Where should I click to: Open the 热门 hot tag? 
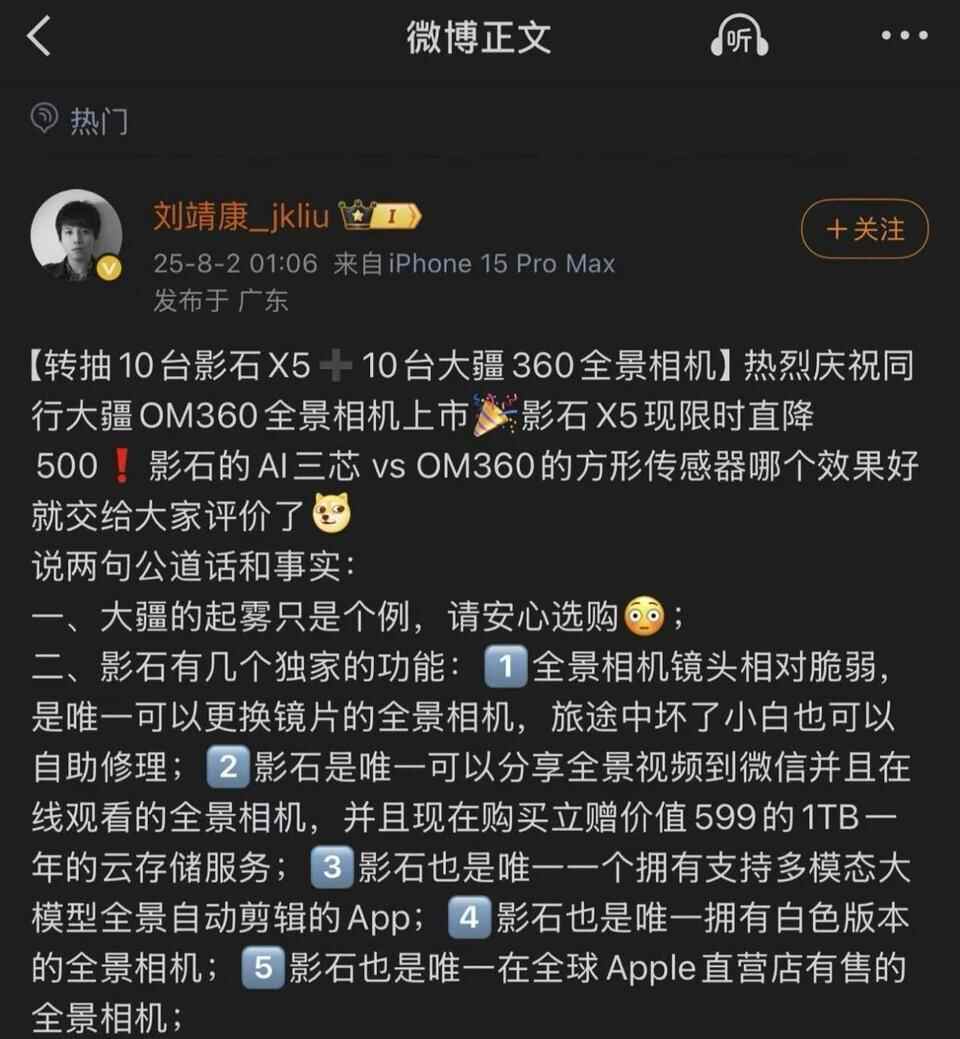point(80,121)
